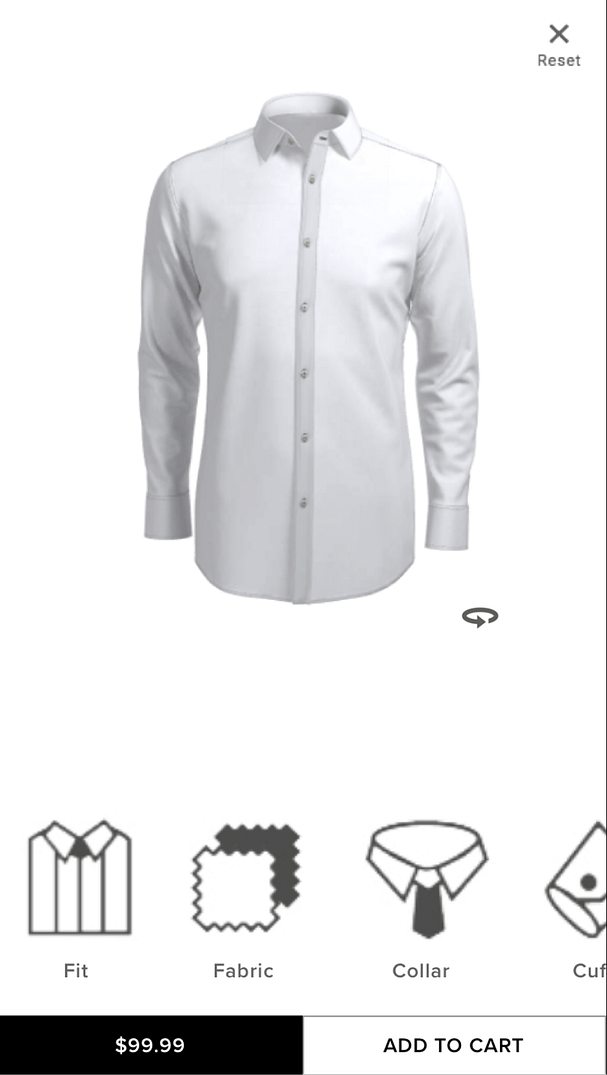Viewport: 607px width, 1075px height.
Task: Reset the shirt customization
Action: [558, 45]
